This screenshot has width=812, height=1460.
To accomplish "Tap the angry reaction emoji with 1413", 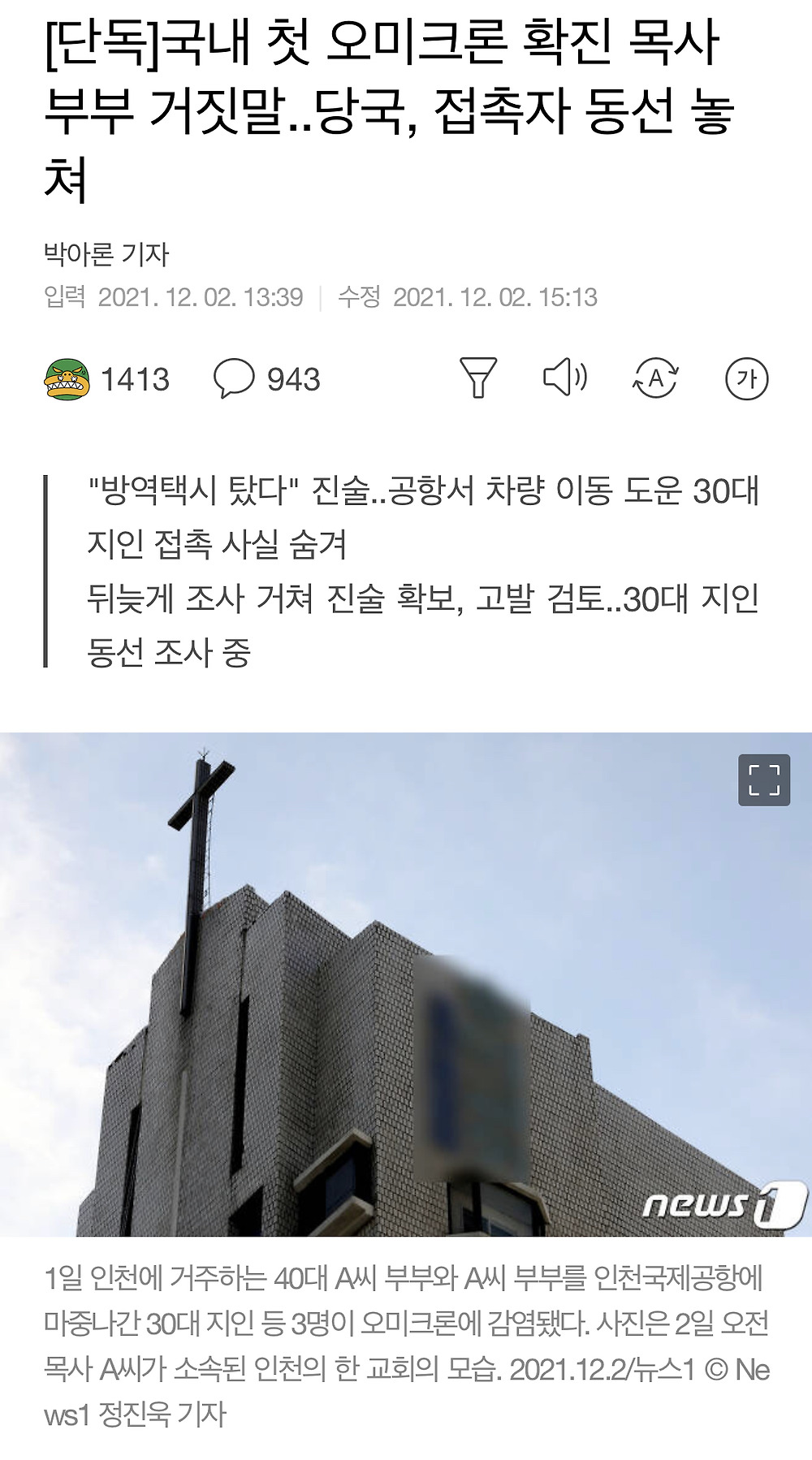I will click(67, 379).
